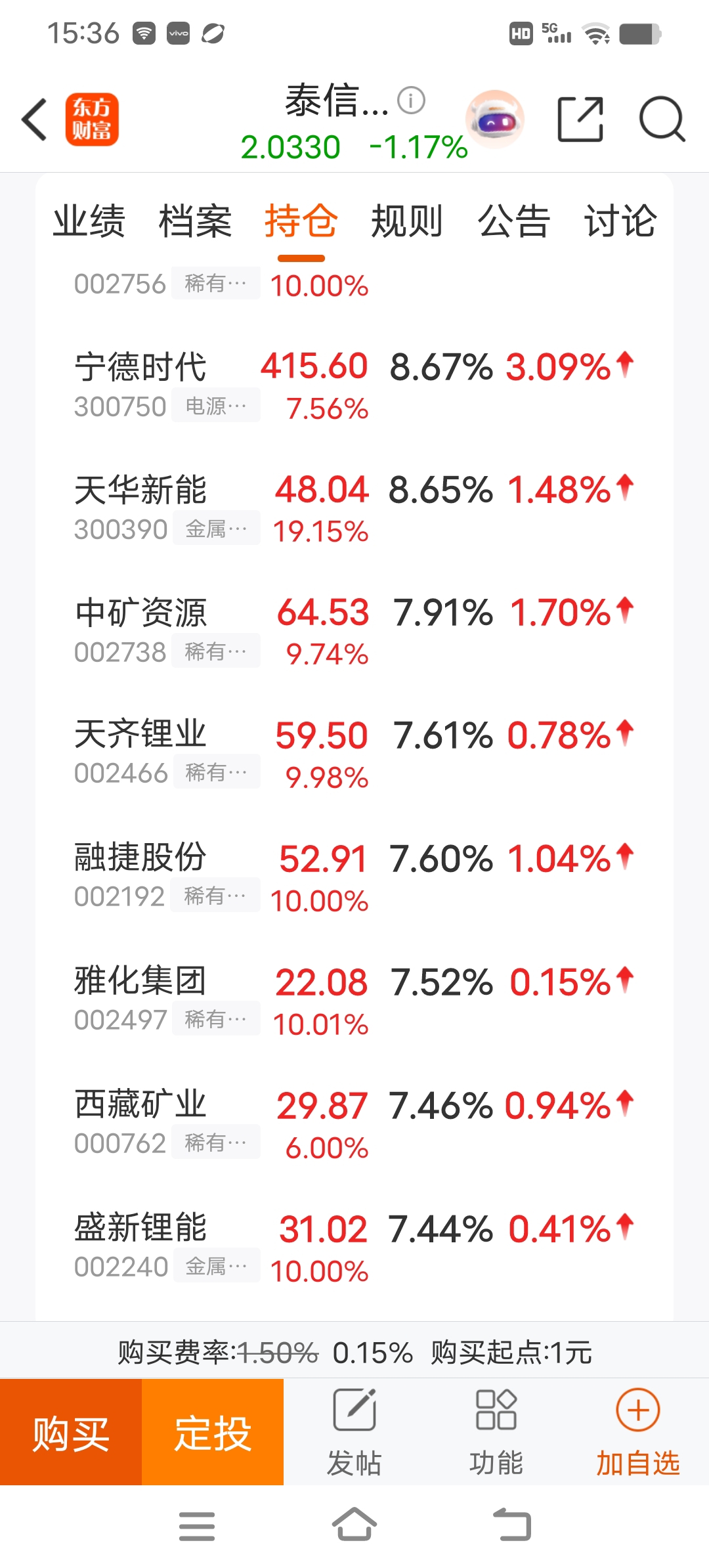This screenshot has height=1568, width=709.
Task: Share this fund page
Action: (580, 119)
